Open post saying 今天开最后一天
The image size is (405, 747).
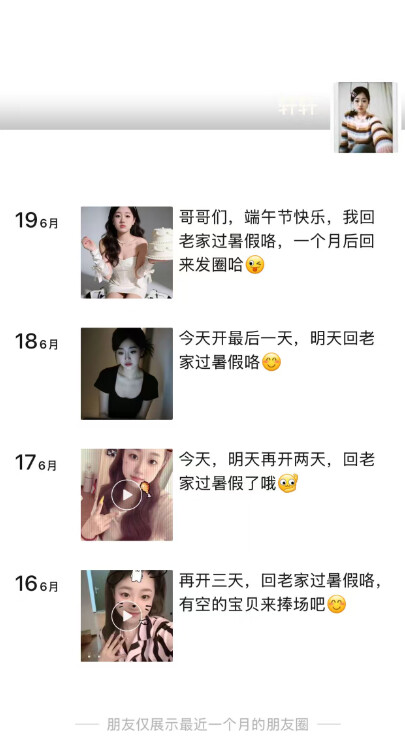click(277, 350)
